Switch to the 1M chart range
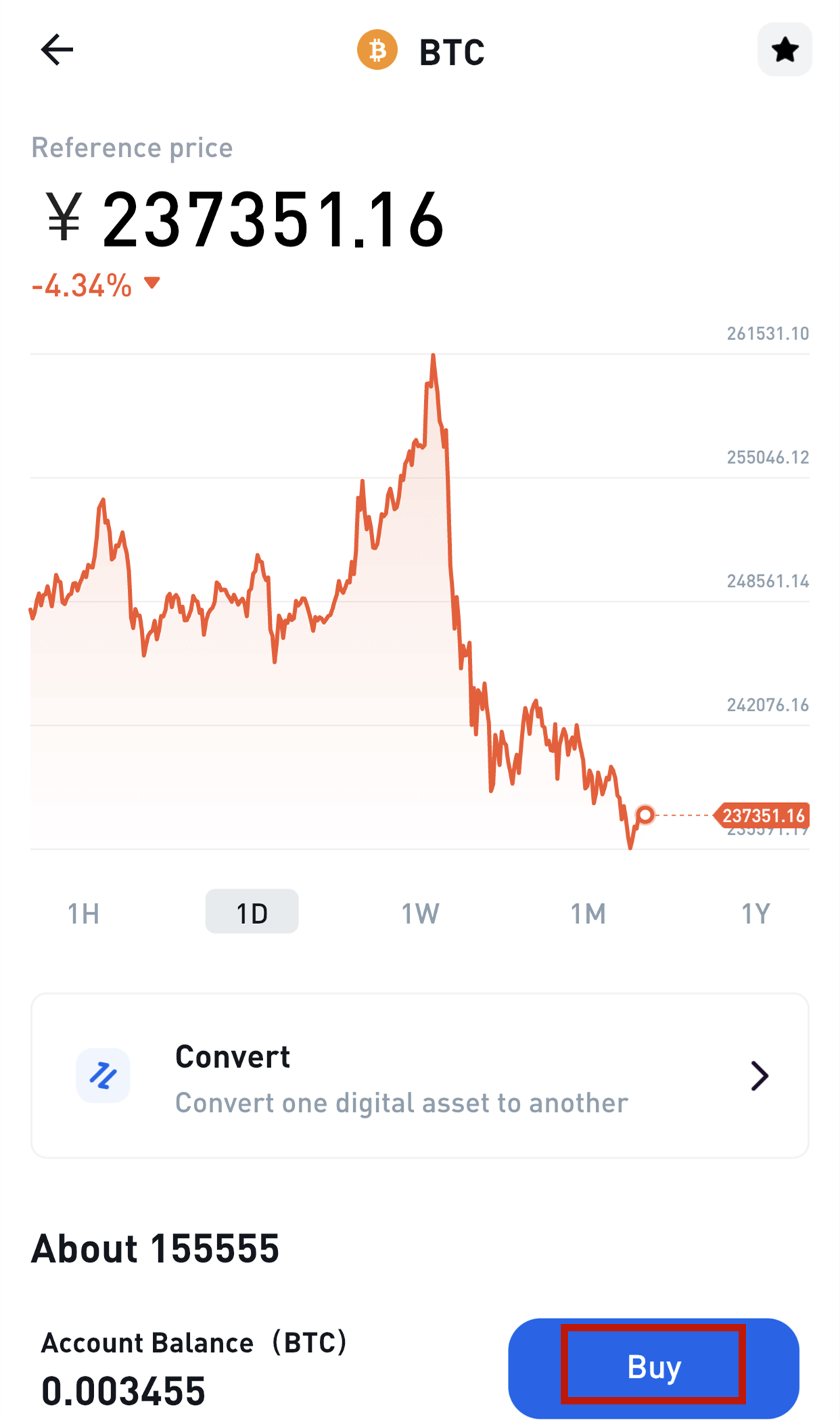This screenshot has width=840, height=1420. (588, 913)
